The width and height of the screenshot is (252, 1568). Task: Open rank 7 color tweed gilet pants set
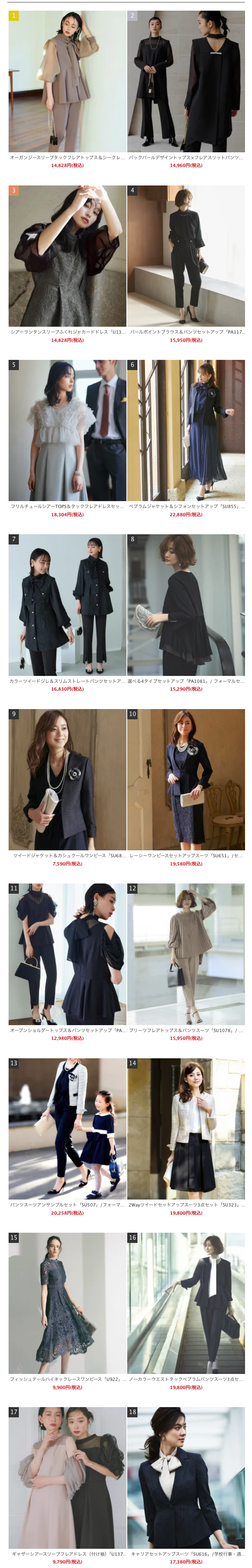[x=67, y=605]
